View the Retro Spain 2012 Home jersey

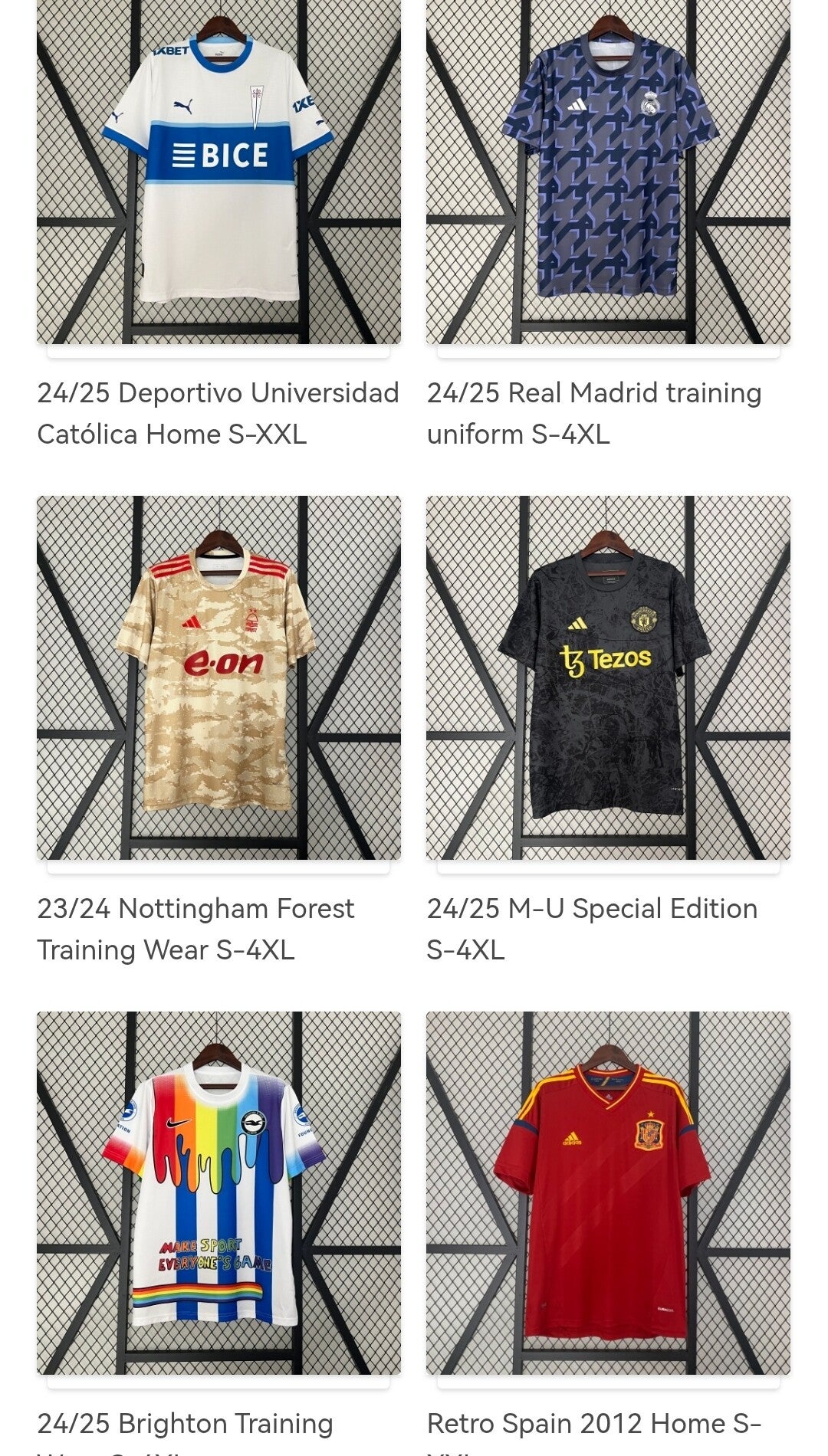point(608,1193)
